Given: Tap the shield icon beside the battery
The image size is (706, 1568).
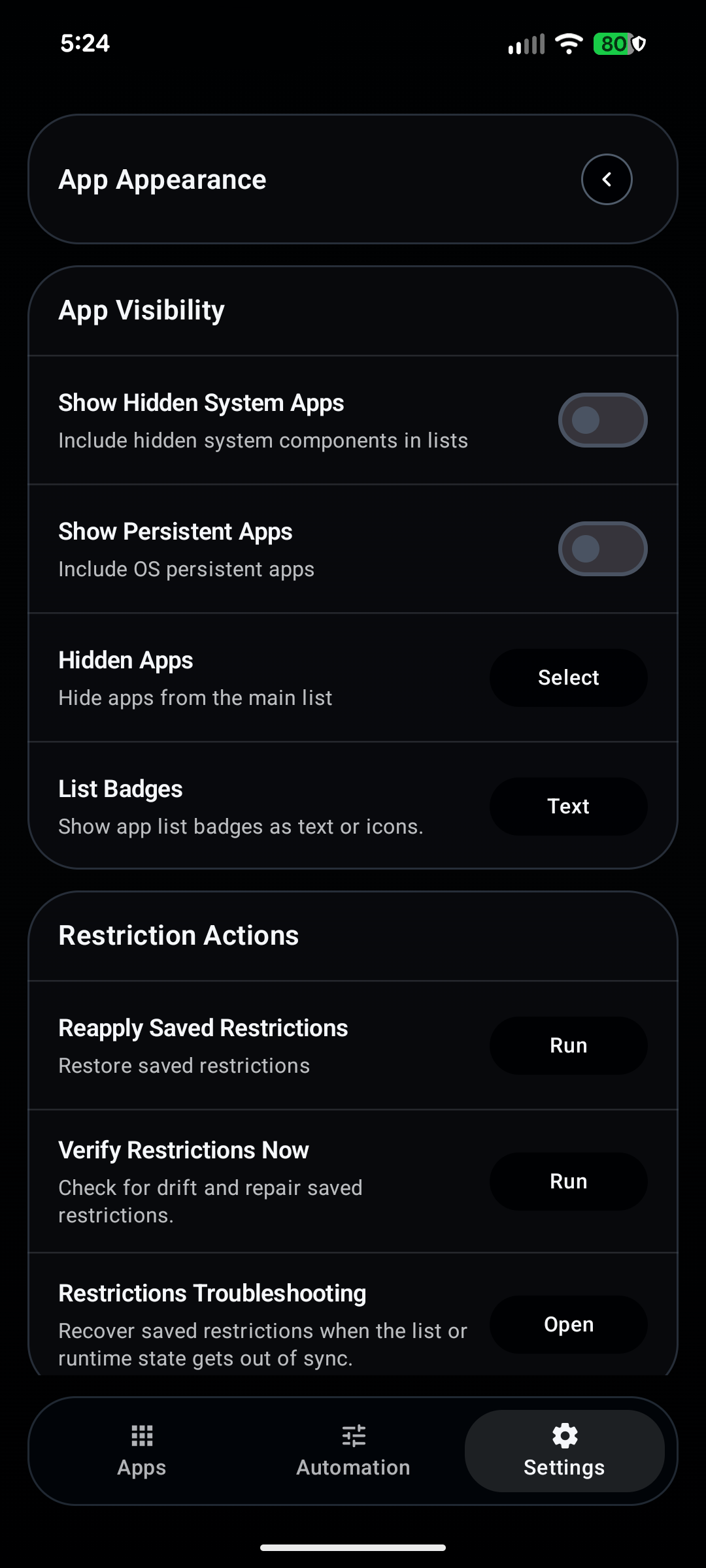Looking at the screenshot, I should coord(637,44).
